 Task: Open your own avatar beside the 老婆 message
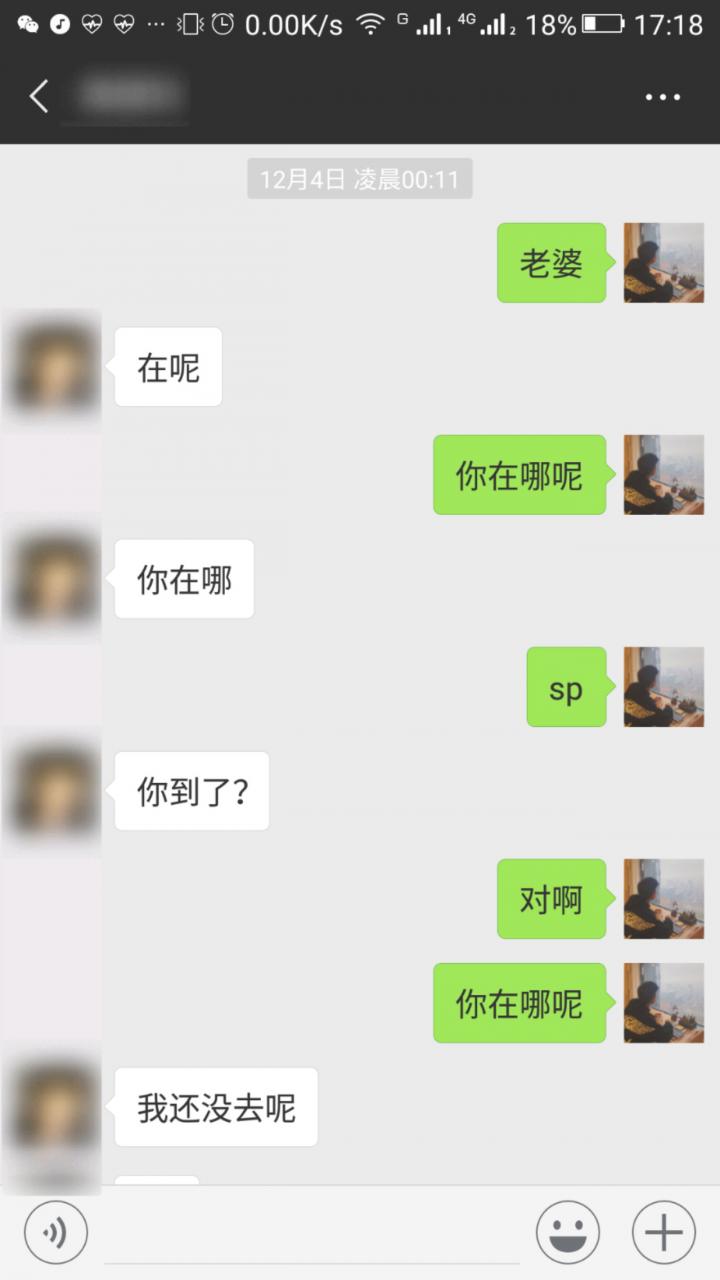click(x=663, y=262)
